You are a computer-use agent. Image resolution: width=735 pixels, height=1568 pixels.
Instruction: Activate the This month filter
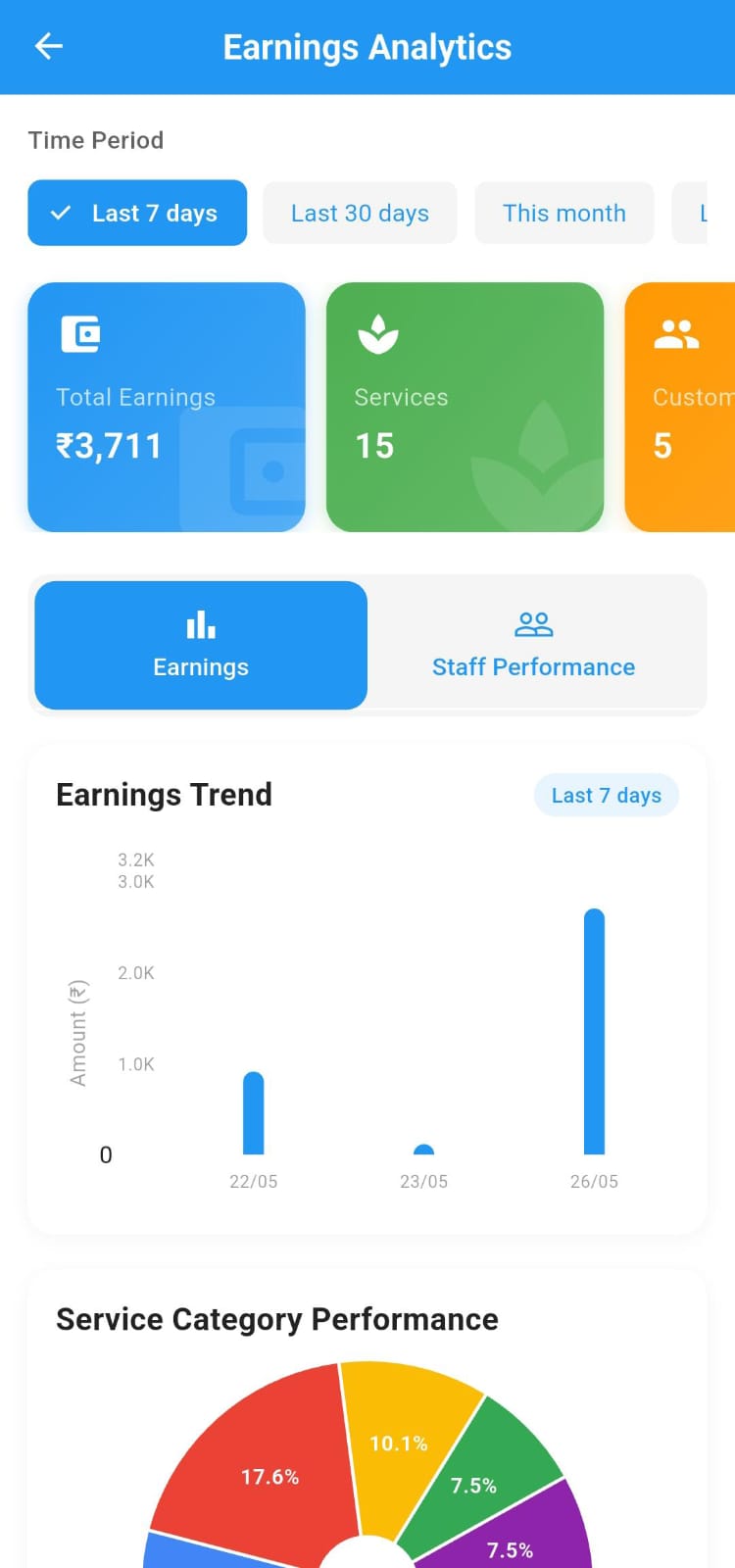[x=564, y=213]
